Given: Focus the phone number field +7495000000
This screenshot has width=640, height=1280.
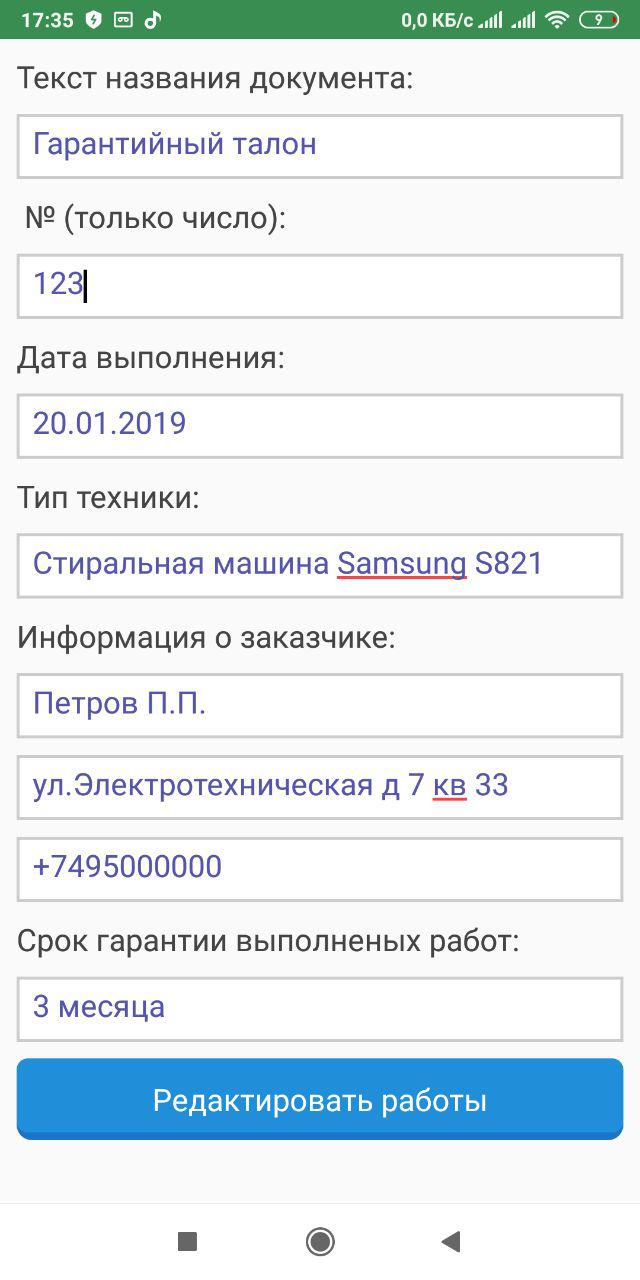Looking at the screenshot, I should (x=320, y=869).
